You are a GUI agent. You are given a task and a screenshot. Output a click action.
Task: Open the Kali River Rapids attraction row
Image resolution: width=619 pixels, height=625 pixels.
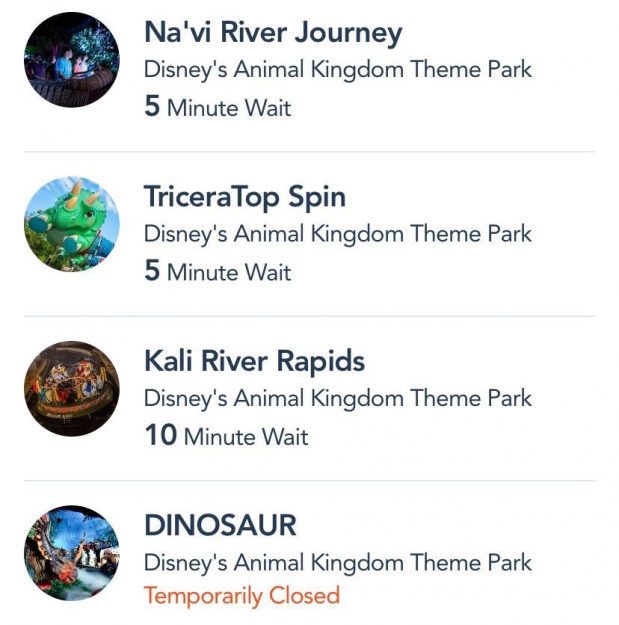click(x=254, y=361)
